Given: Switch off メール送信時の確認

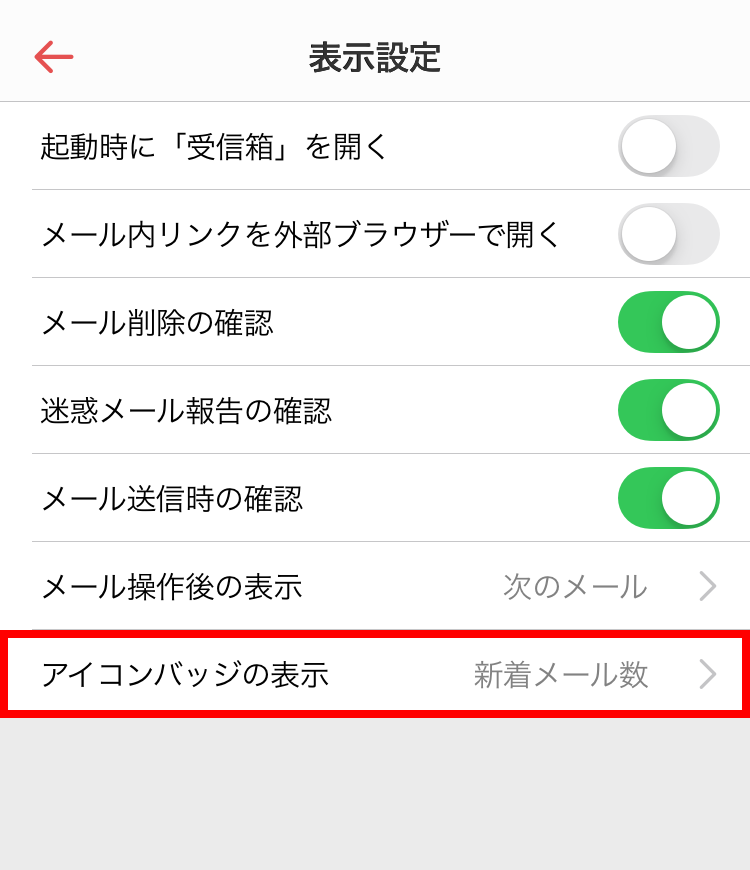Looking at the screenshot, I should click(x=668, y=498).
